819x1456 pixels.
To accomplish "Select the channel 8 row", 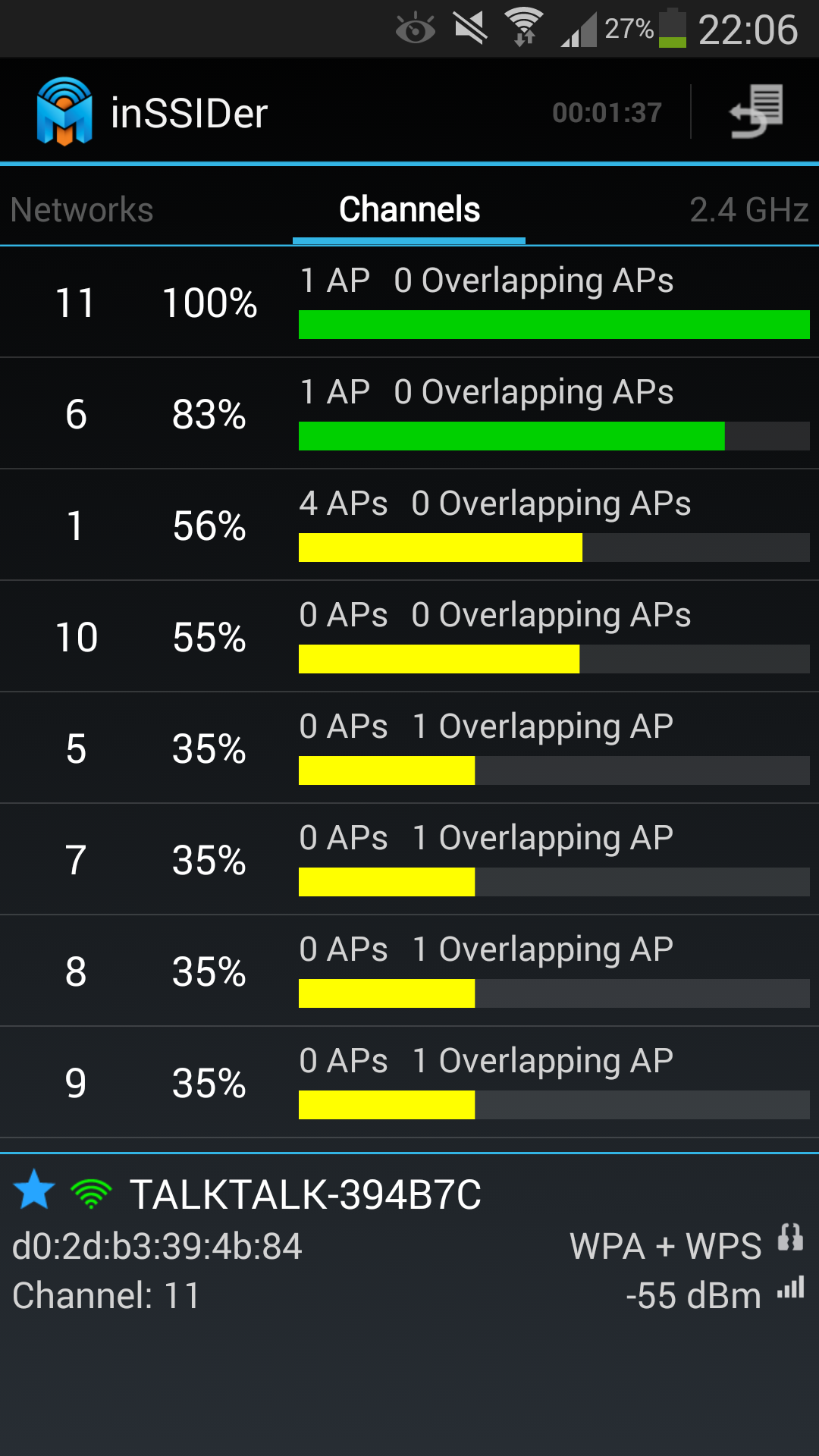I will click(x=409, y=971).
